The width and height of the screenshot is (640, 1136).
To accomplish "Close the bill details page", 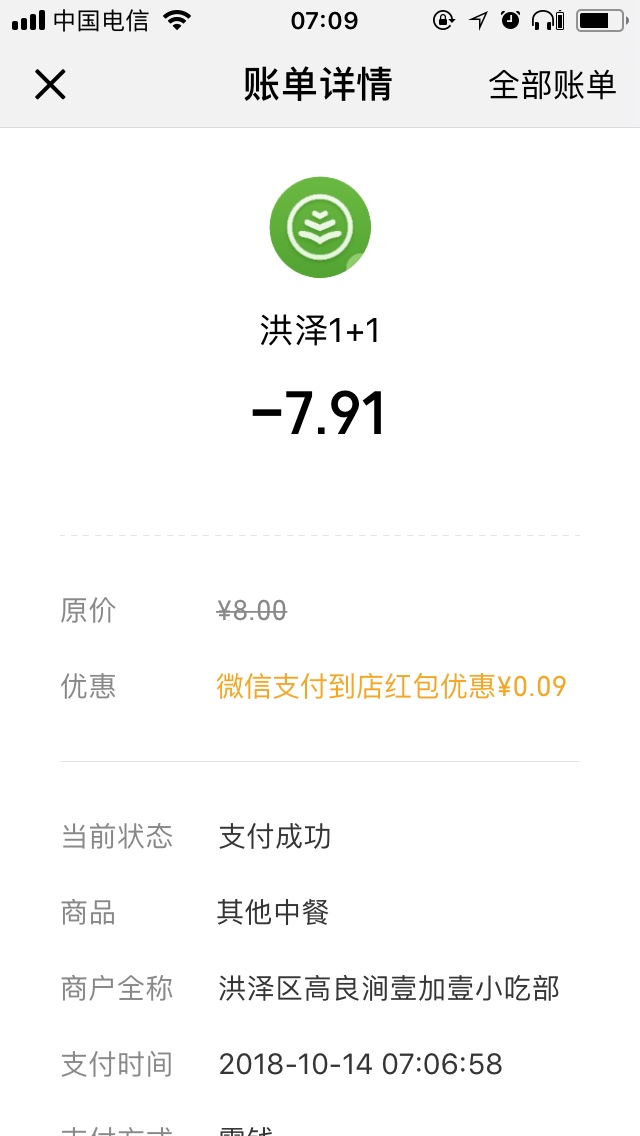I will tap(50, 85).
